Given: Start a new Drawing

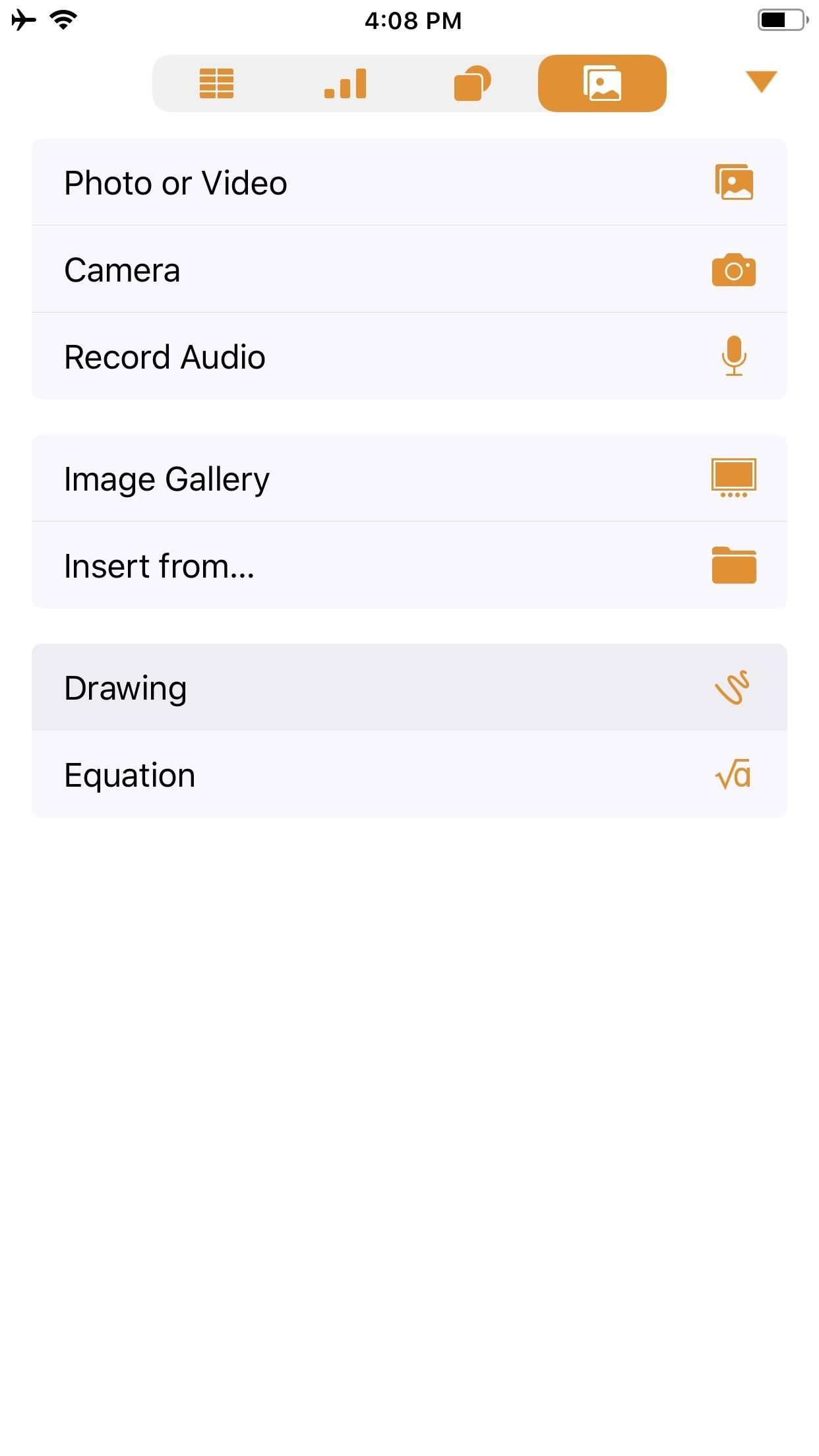Looking at the screenshot, I should [409, 688].
